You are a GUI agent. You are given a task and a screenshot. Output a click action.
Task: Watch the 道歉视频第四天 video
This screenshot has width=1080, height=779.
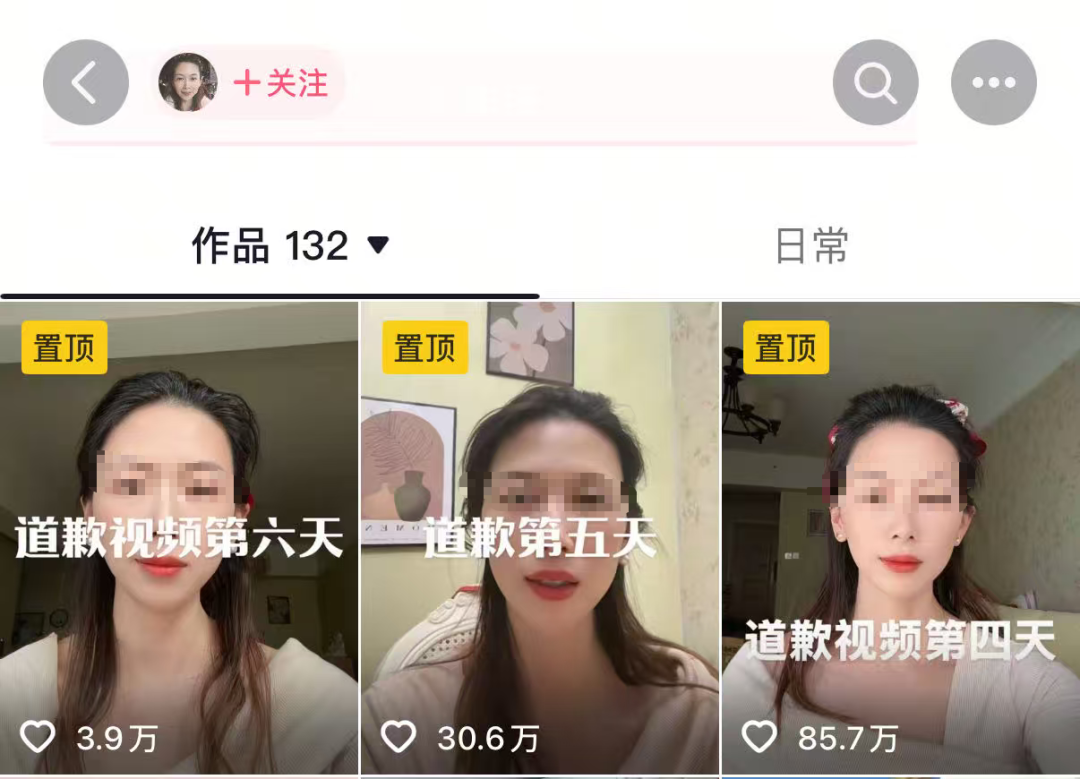(x=900, y=540)
